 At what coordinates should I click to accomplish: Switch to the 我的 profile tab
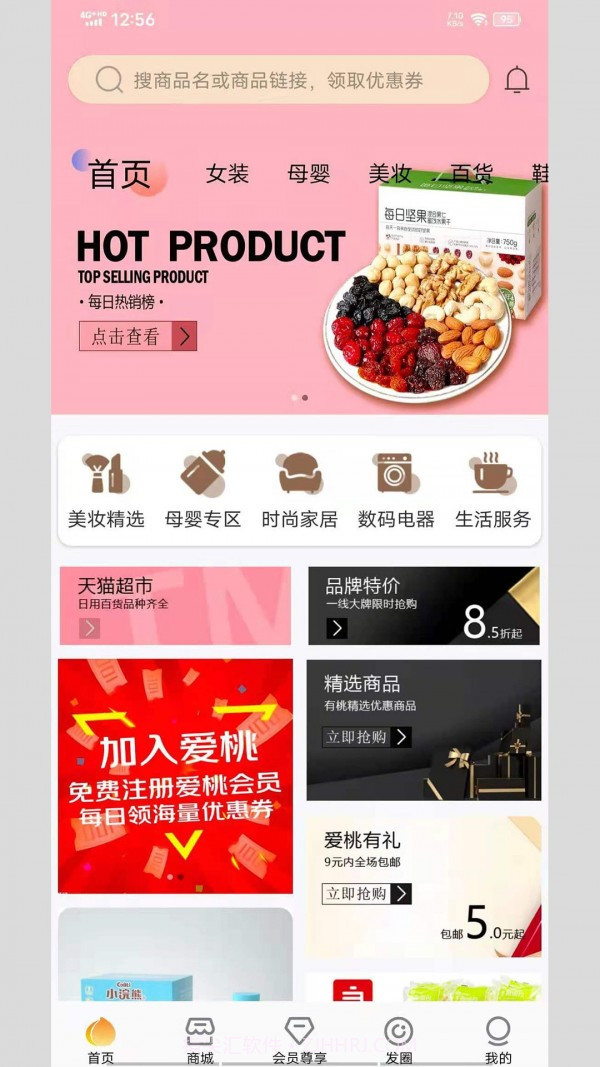tap(497, 1040)
